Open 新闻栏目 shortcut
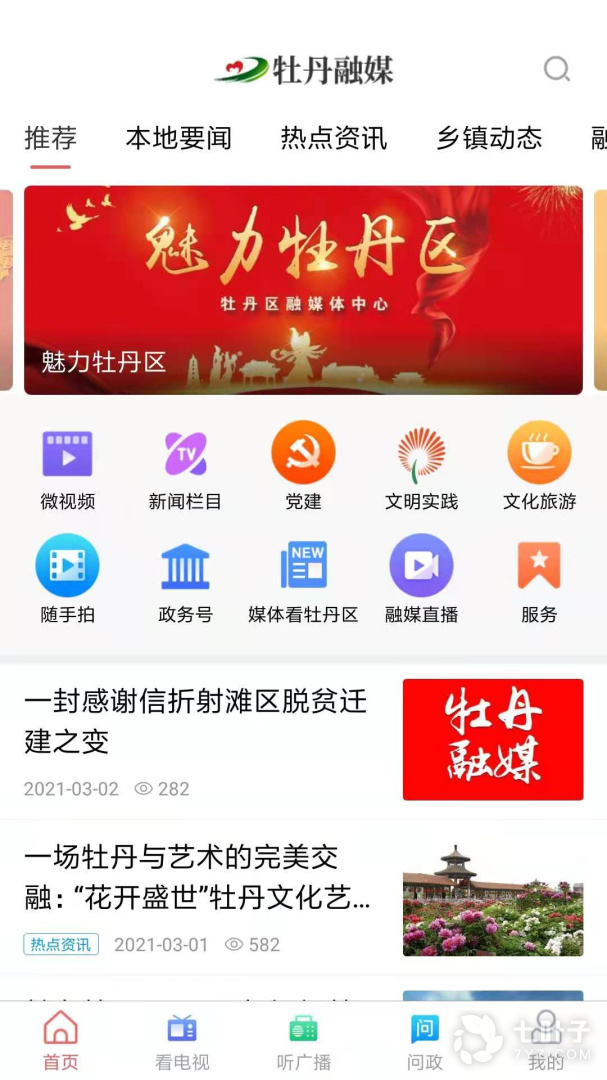This screenshot has width=607, height=1080. [x=185, y=466]
